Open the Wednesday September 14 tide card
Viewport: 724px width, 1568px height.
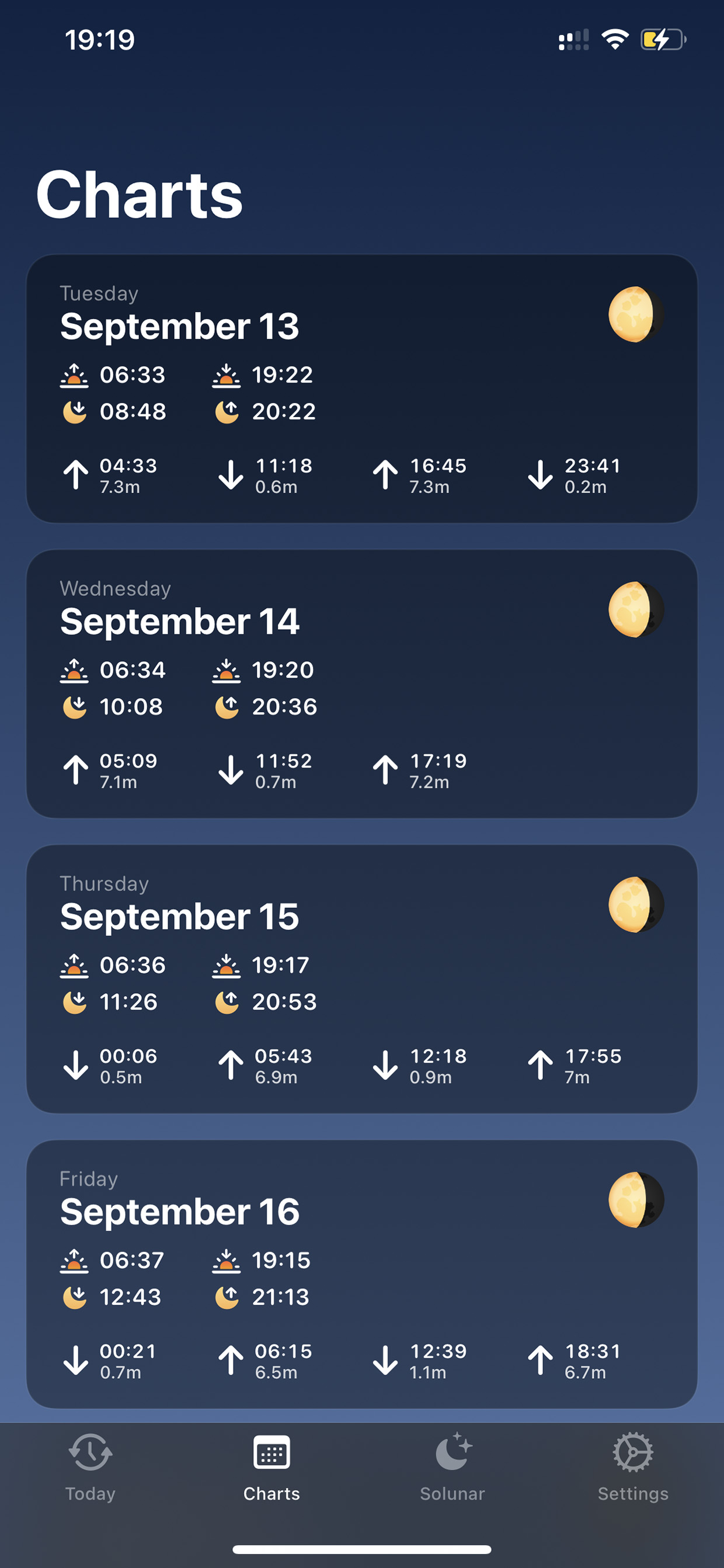[362, 684]
